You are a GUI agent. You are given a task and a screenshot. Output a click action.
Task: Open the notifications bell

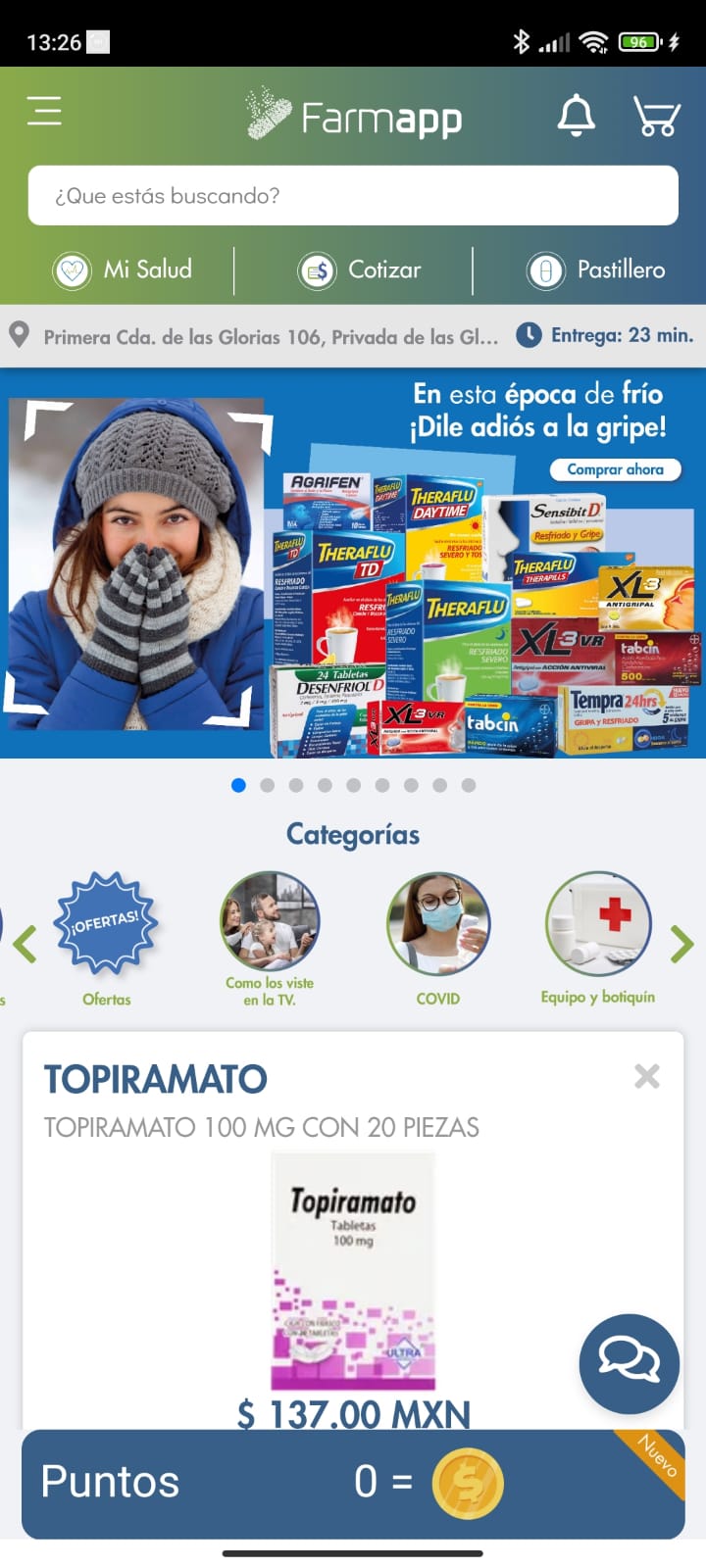tap(576, 116)
